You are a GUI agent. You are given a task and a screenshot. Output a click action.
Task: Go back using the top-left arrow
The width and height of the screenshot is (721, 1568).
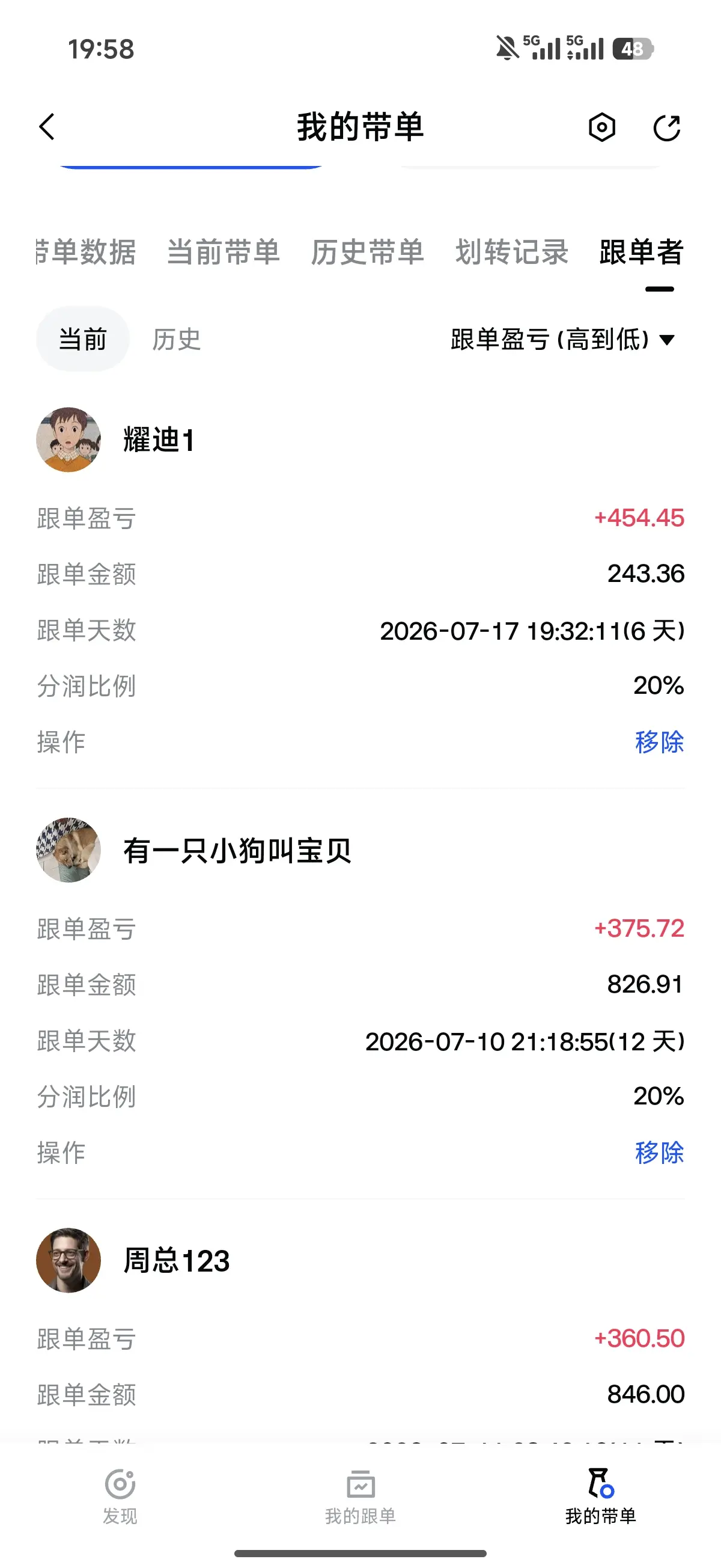click(47, 127)
